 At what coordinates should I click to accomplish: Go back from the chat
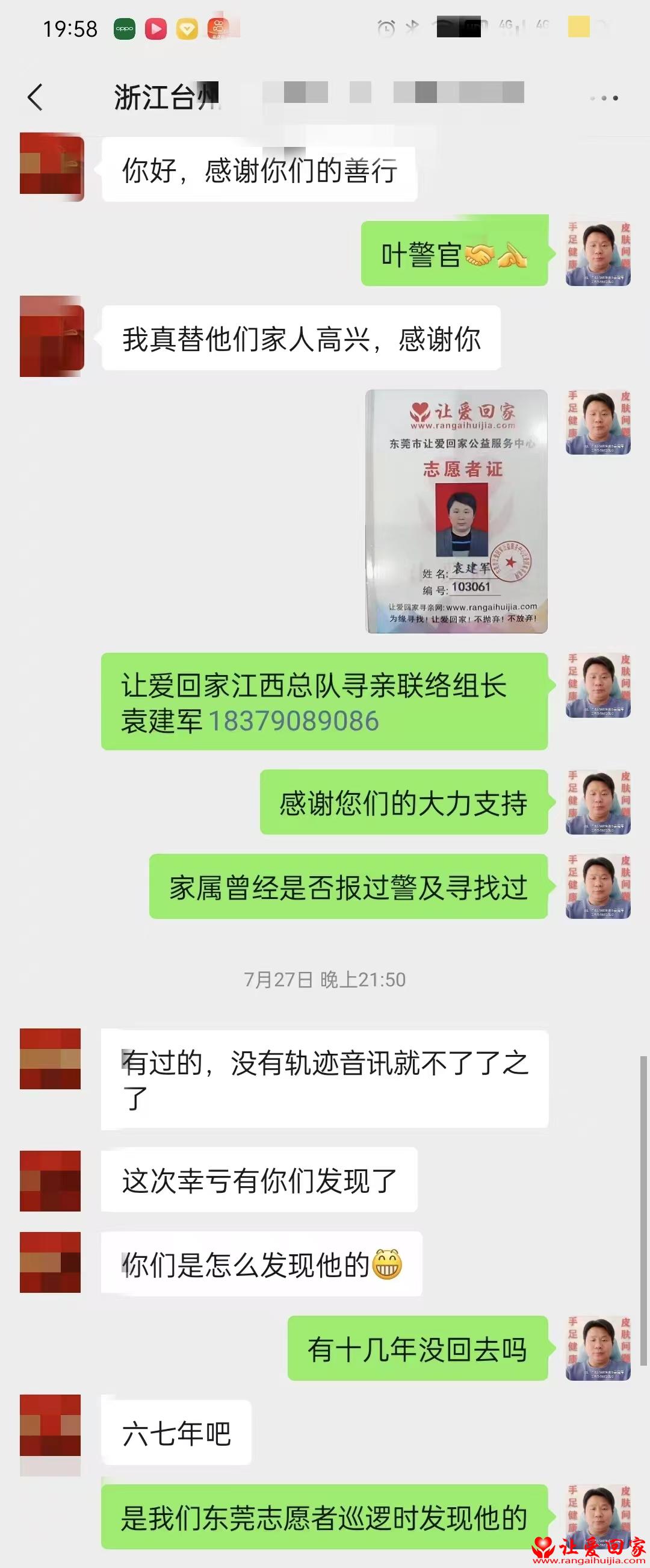pos(36,98)
